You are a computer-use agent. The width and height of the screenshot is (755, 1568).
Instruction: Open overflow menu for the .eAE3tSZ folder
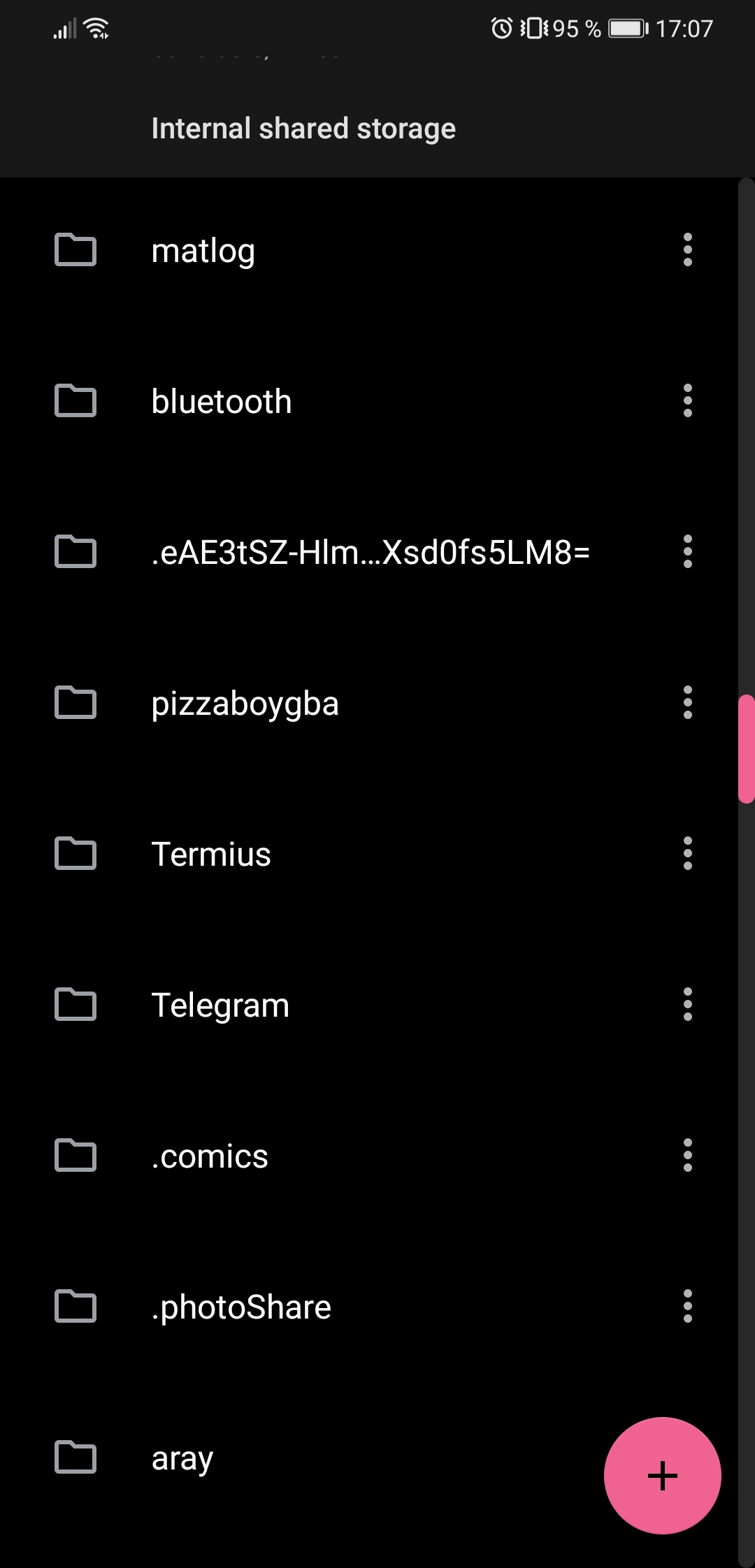pos(687,552)
